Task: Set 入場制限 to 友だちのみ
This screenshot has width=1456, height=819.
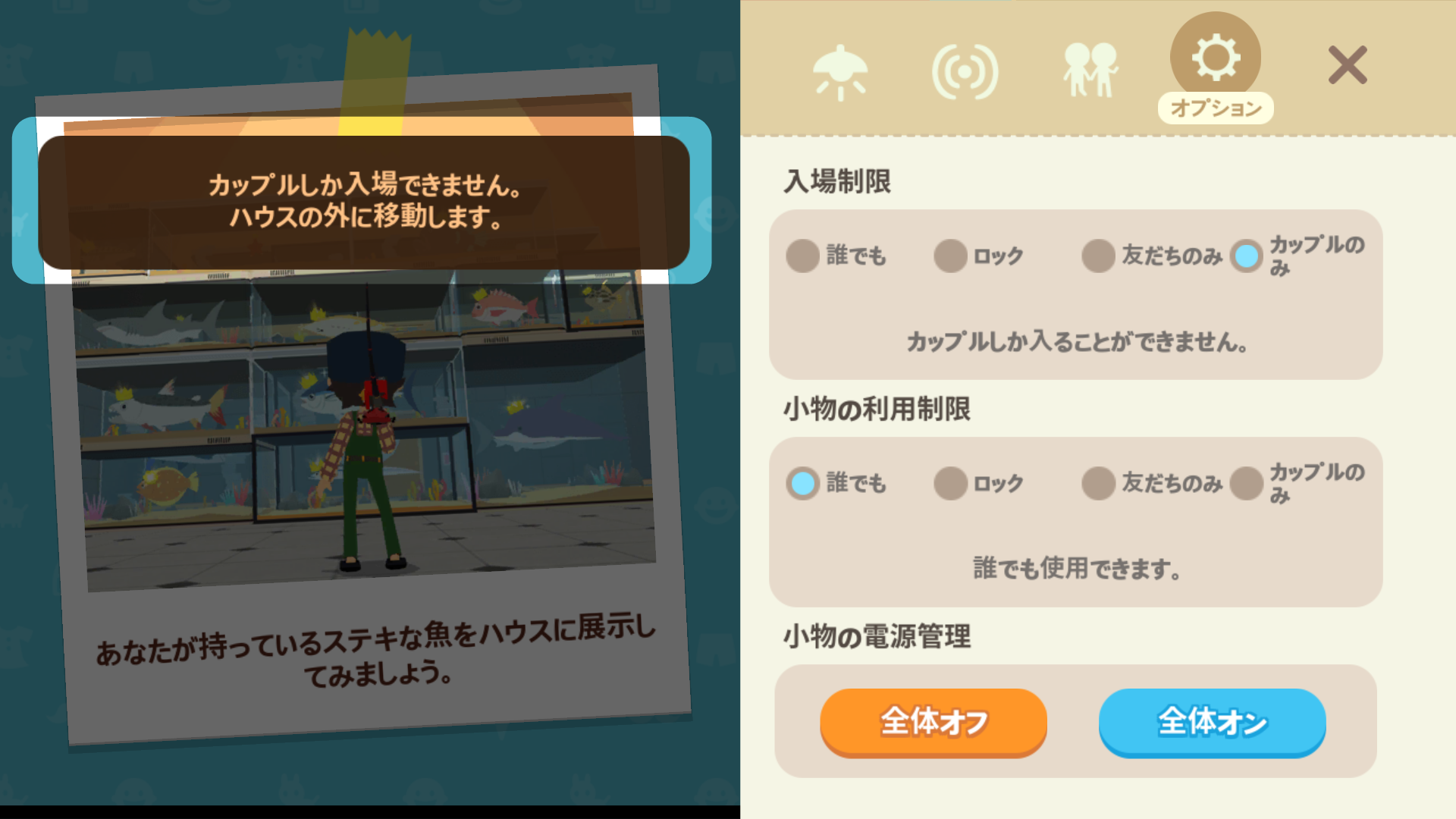Action: (1098, 256)
